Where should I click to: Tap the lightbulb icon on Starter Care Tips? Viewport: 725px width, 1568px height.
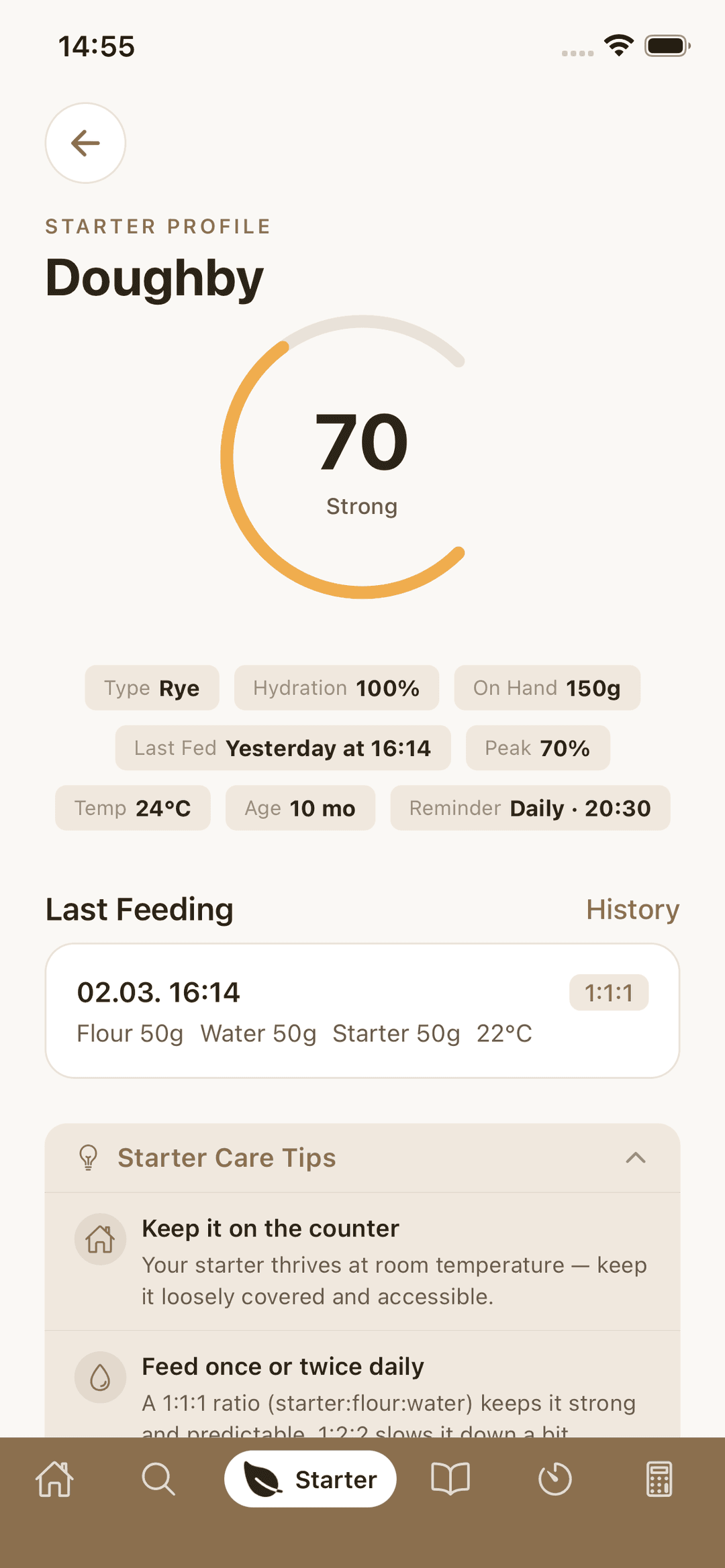[88, 1158]
